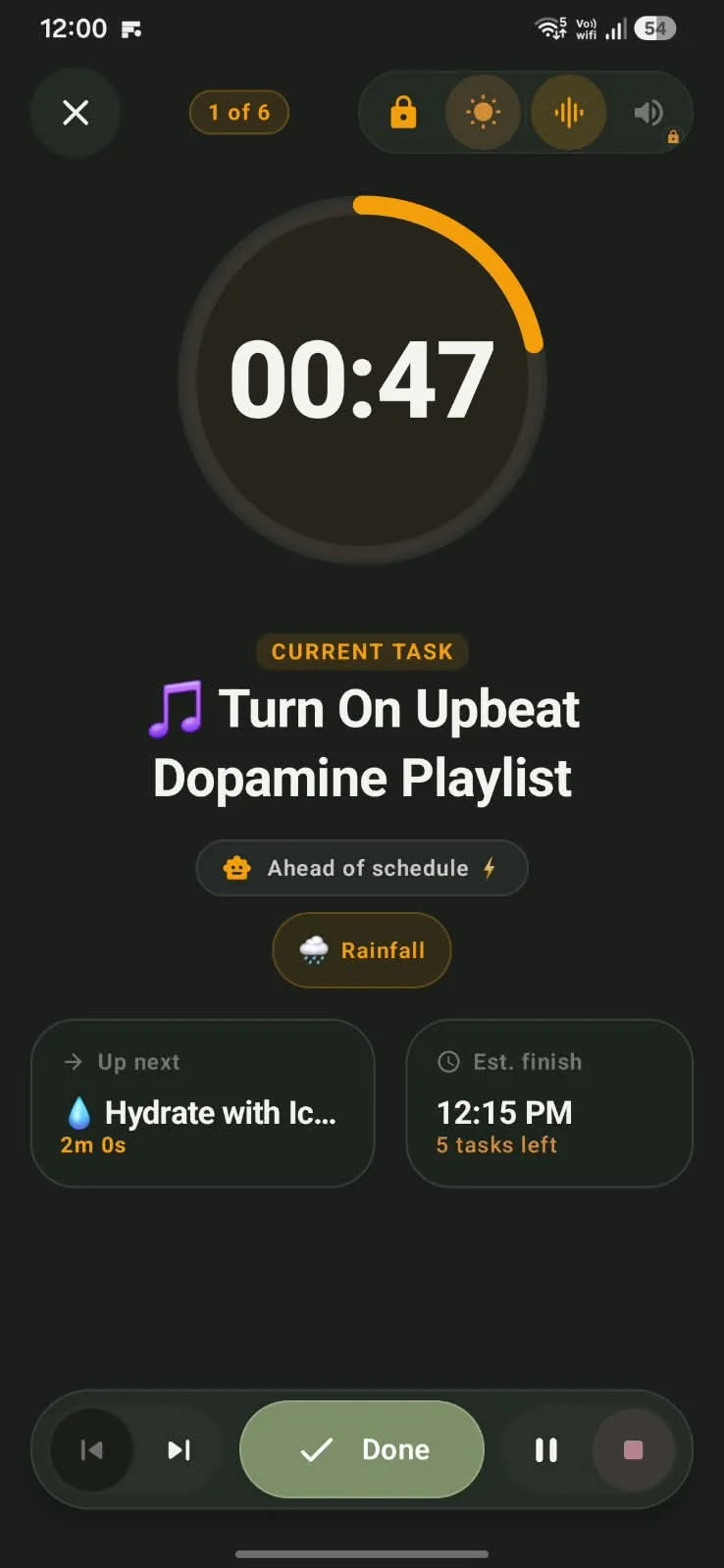Toggle the keep-screen-bright sun icon

coord(483,113)
